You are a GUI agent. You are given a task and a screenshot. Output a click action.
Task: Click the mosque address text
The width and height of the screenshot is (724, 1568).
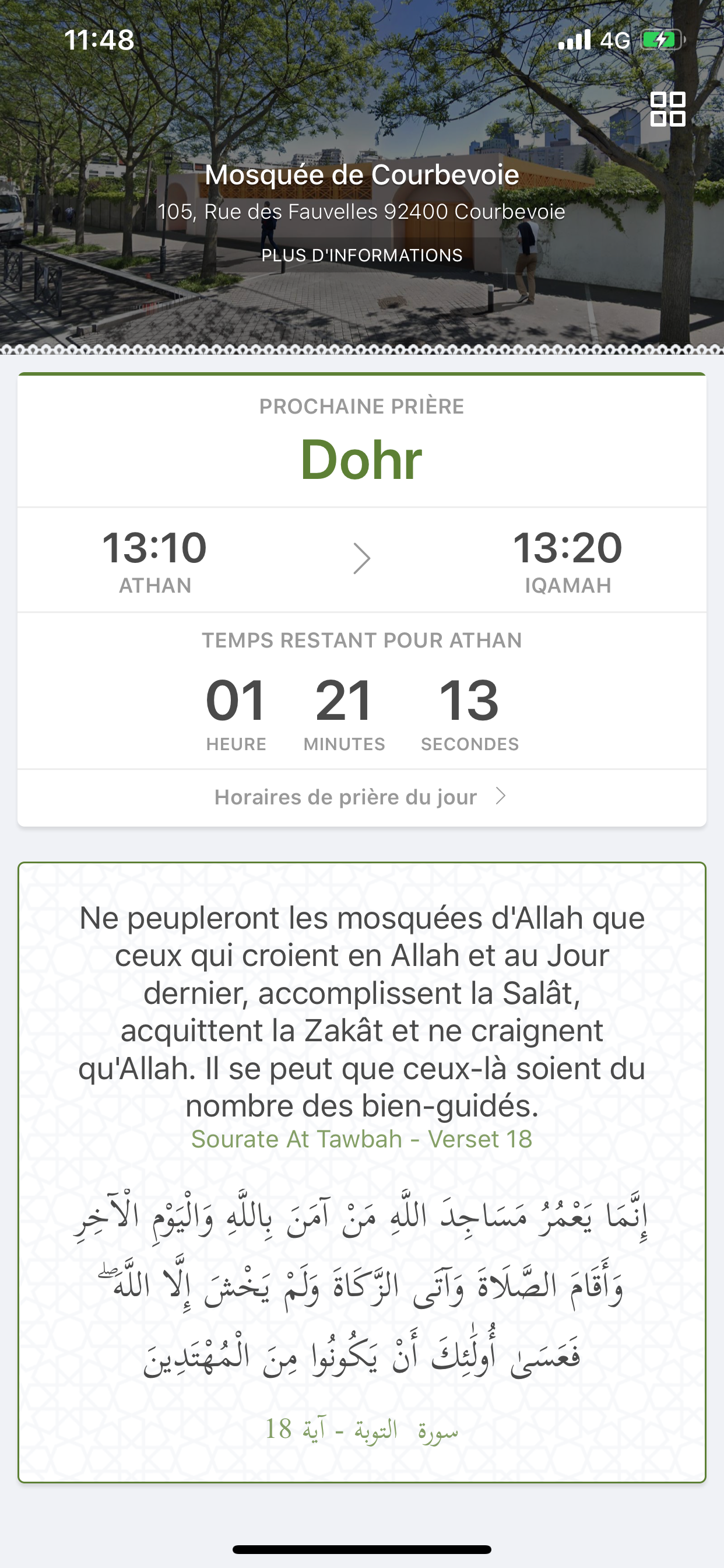pos(361,212)
